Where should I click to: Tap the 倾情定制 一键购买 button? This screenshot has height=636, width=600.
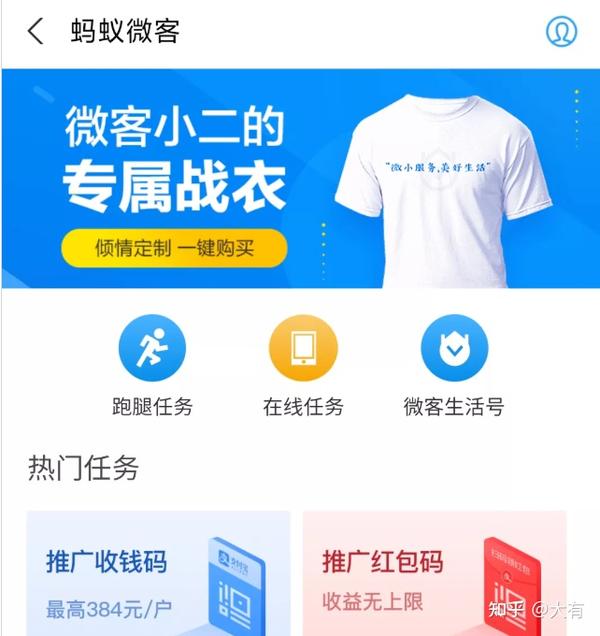(x=175, y=248)
